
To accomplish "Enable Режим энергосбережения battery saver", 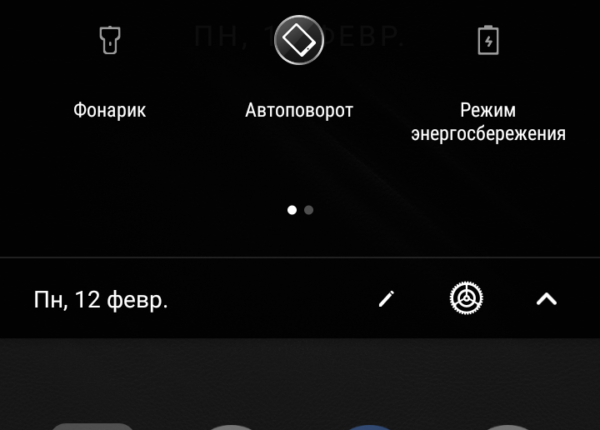I will click(487, 41).
